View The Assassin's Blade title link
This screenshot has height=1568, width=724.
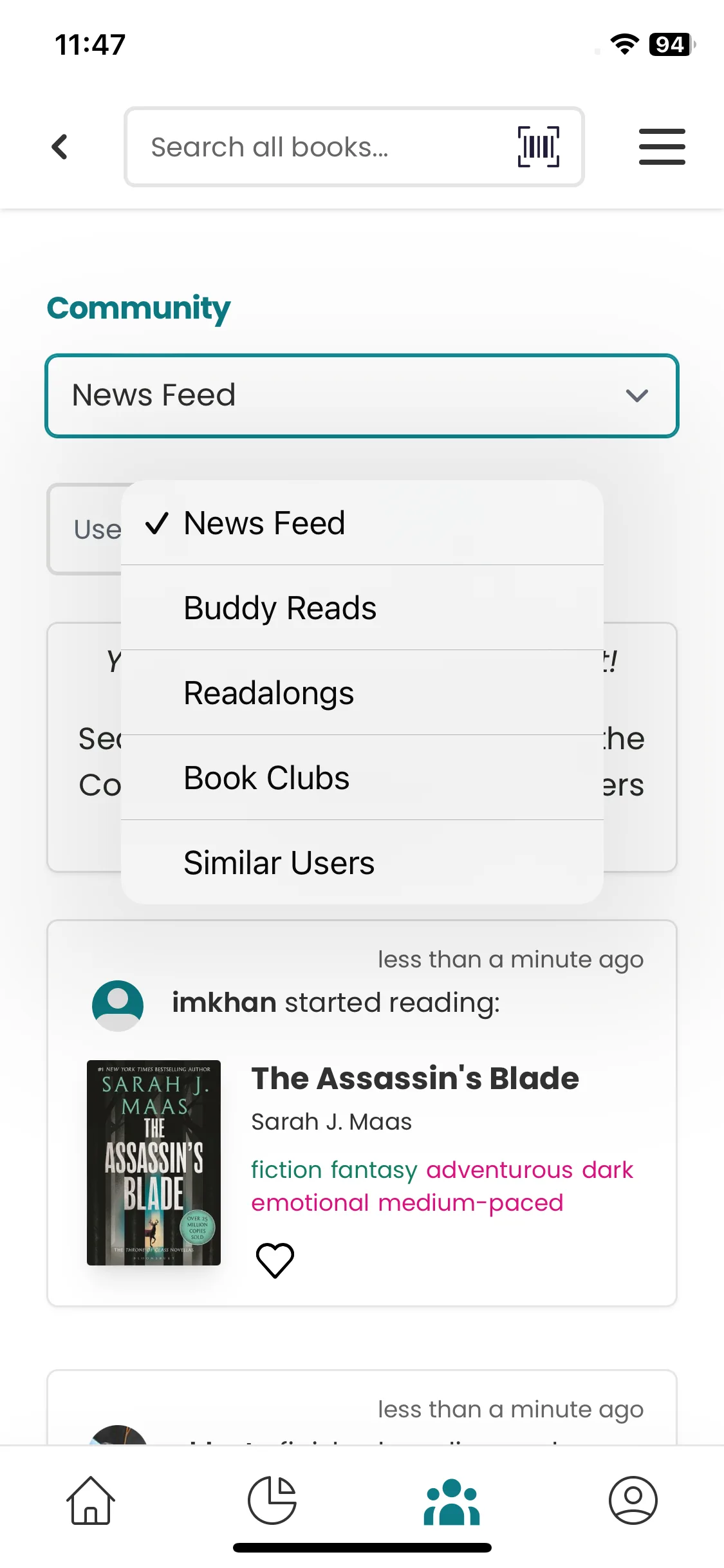(415, 1078)
